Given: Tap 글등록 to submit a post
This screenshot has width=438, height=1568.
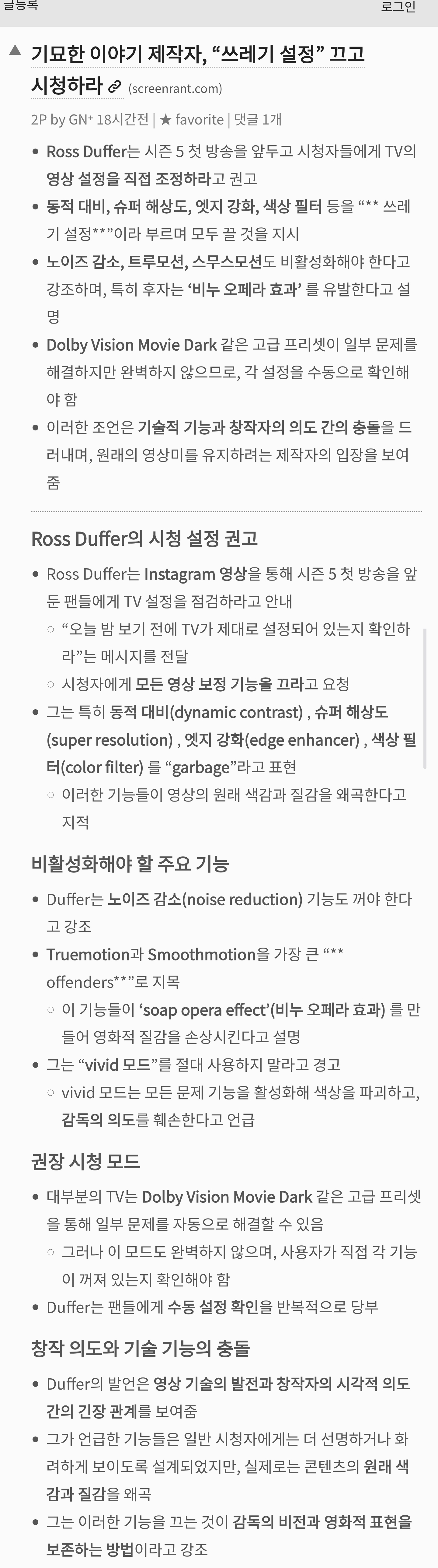Looking at the screenshot, I should [x=20, y=5].
